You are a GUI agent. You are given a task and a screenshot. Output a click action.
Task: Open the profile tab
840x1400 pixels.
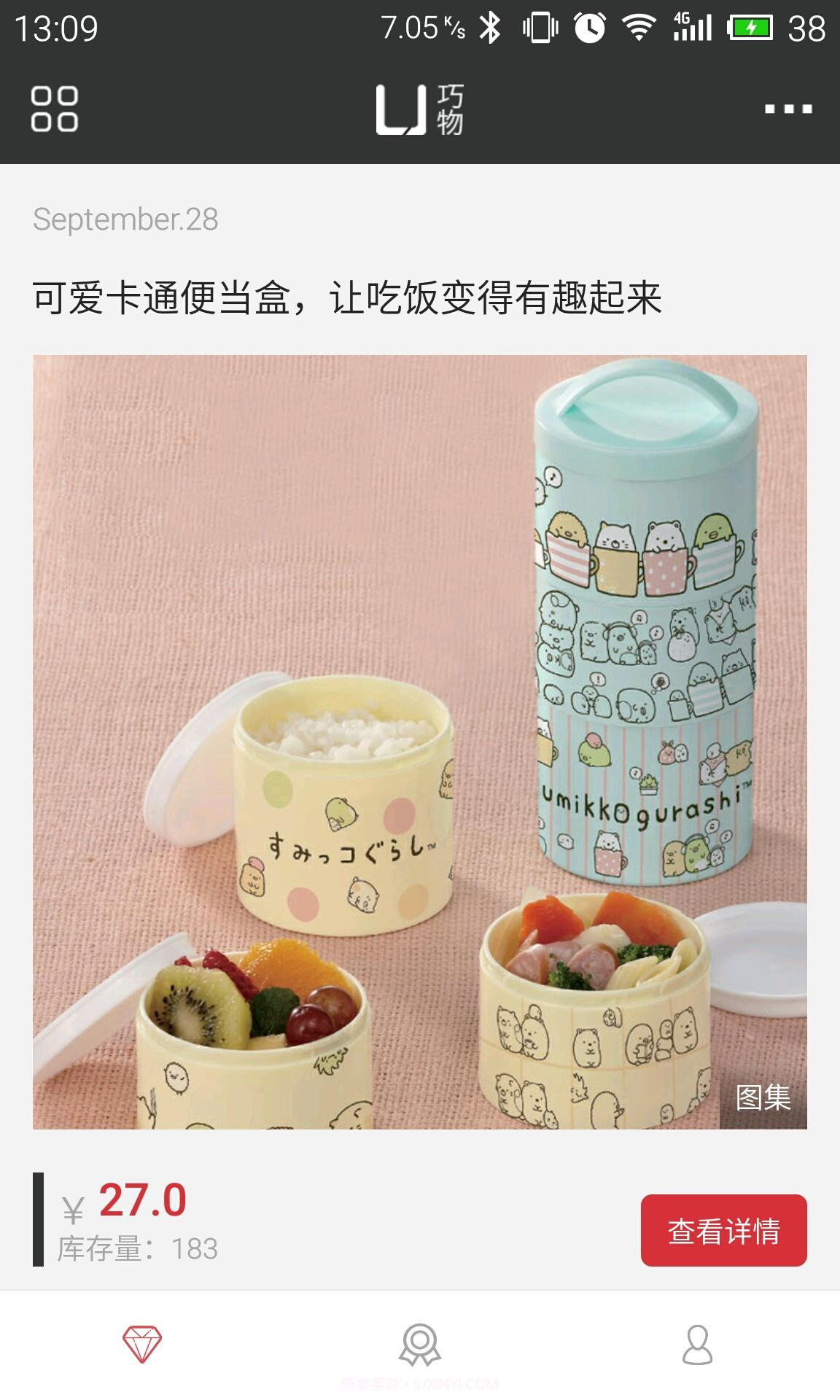point(697,1345)
